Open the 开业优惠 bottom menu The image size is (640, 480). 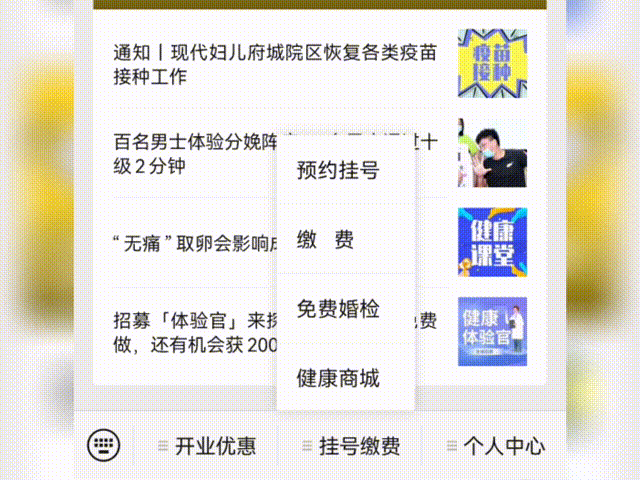[x=208, y=446]
